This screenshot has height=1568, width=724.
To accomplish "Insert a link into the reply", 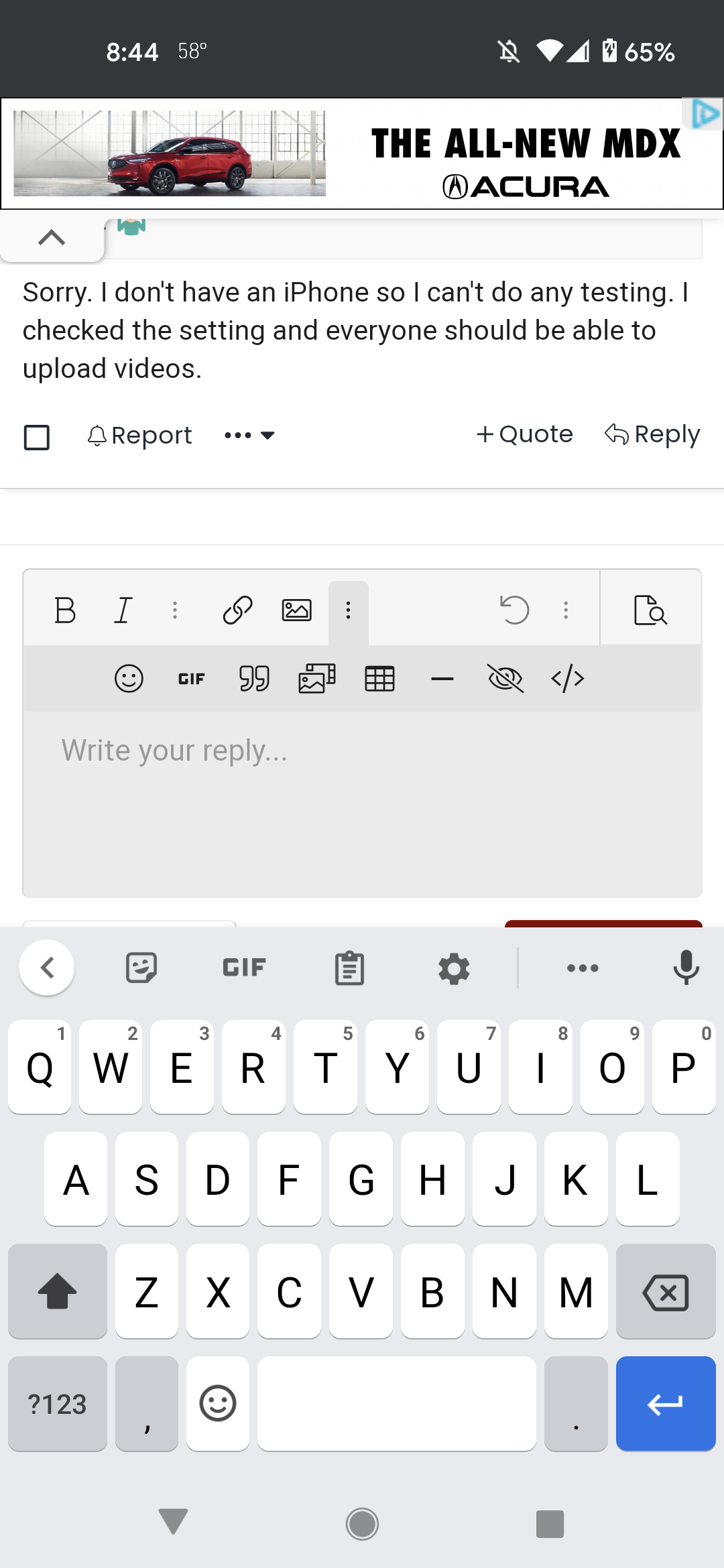I will [x=237, y=610].
